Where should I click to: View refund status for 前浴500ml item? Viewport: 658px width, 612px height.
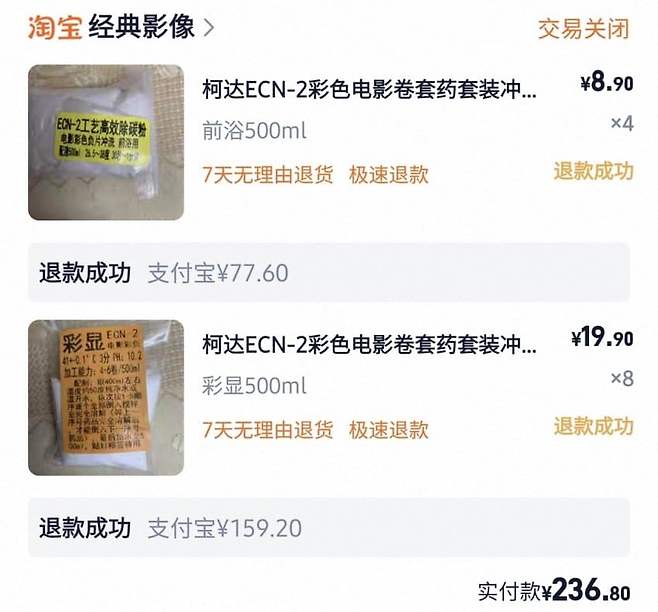(x=593, y=171)
